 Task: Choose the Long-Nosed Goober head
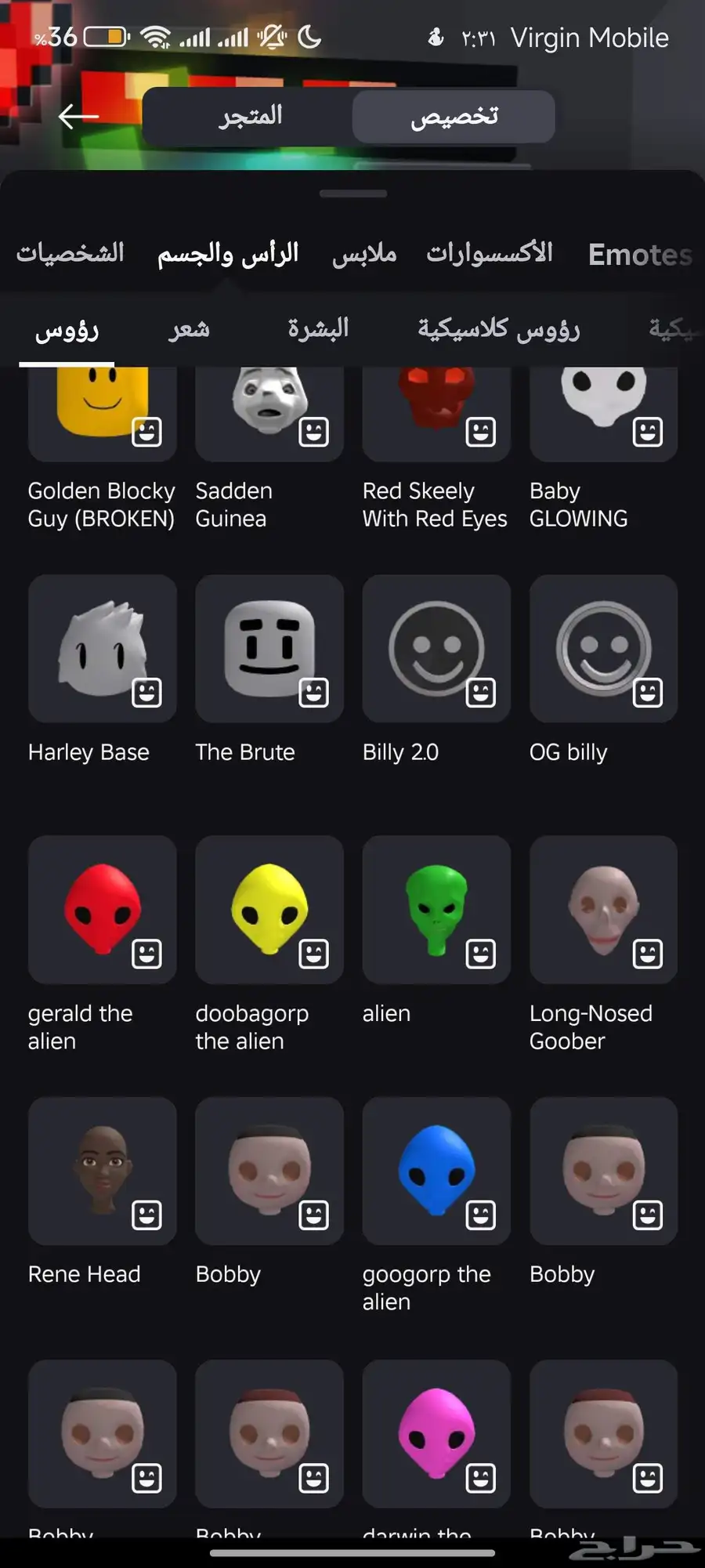point(603,909)
